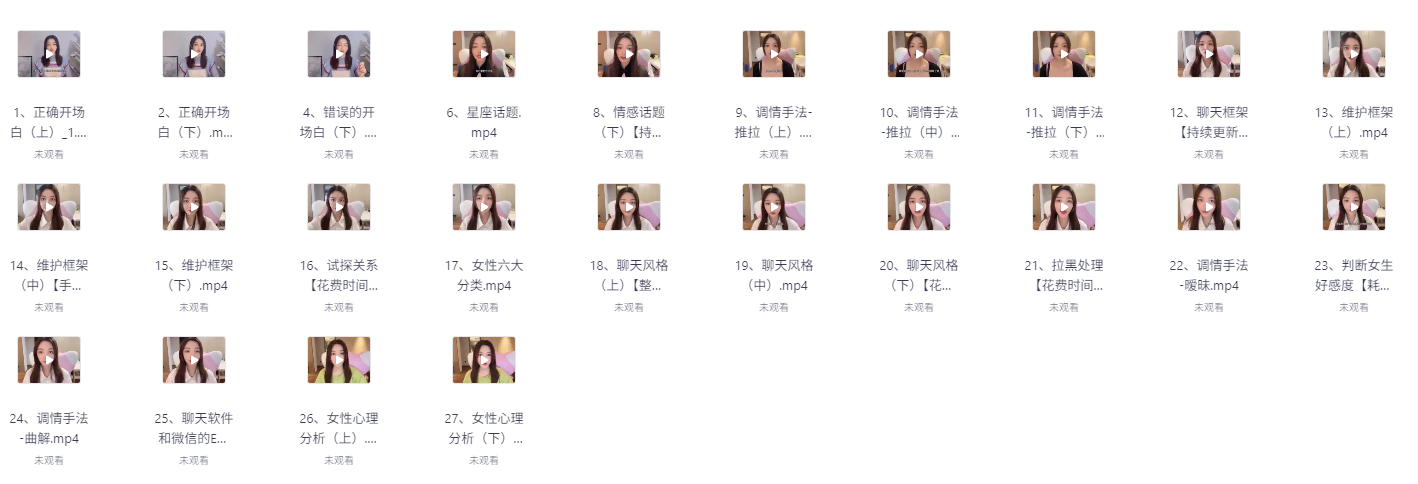Open video 1、正确开场白（上）
Screen dimensions: 1418x484
click(x=49, y=54)
